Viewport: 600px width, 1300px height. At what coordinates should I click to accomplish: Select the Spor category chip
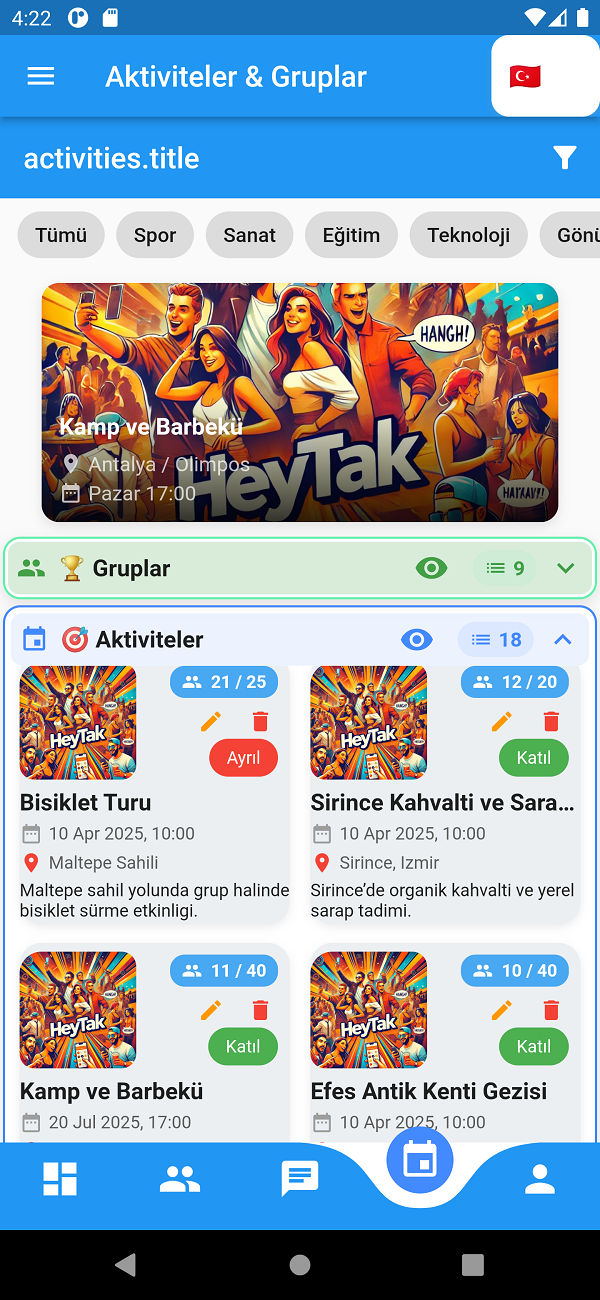155,236
